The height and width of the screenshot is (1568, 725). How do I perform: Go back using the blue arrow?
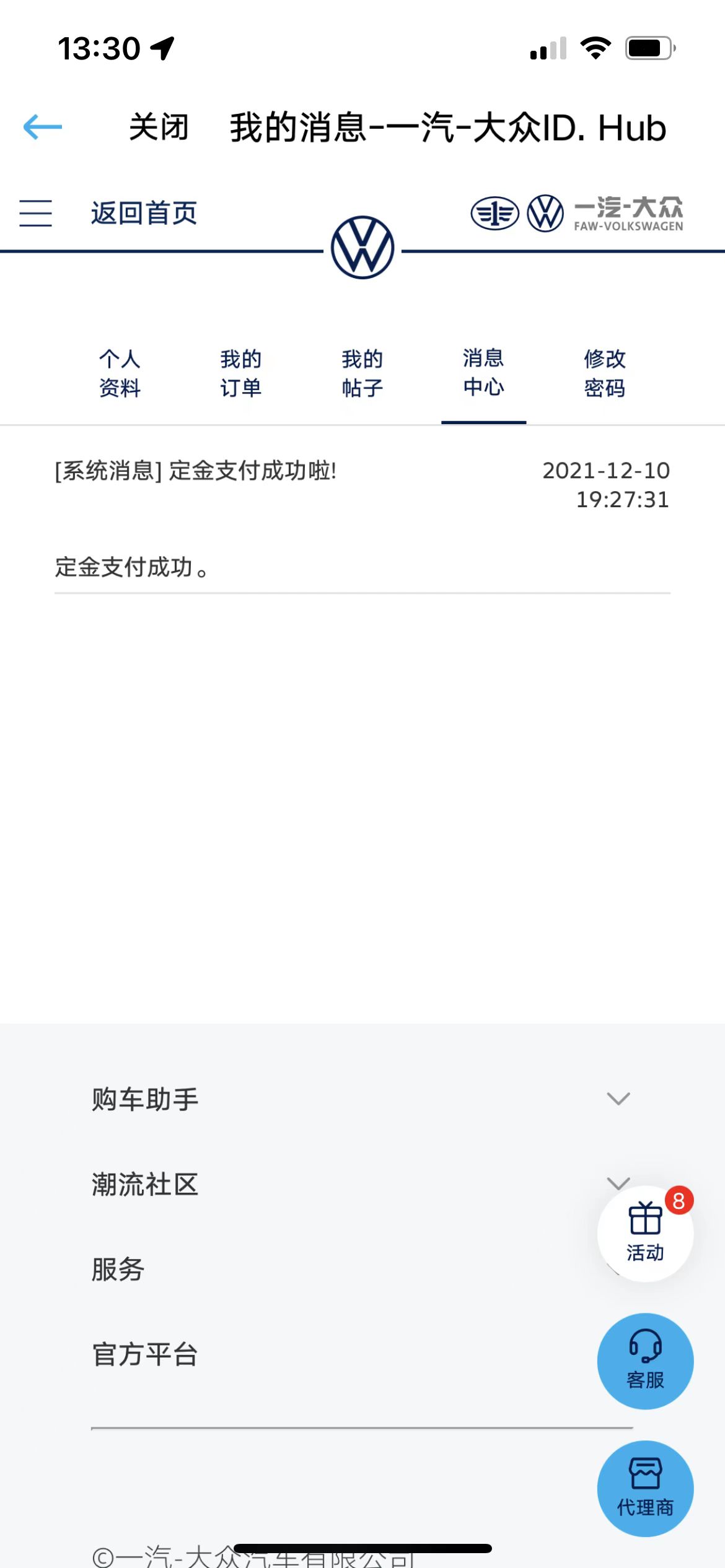point(43,127)
